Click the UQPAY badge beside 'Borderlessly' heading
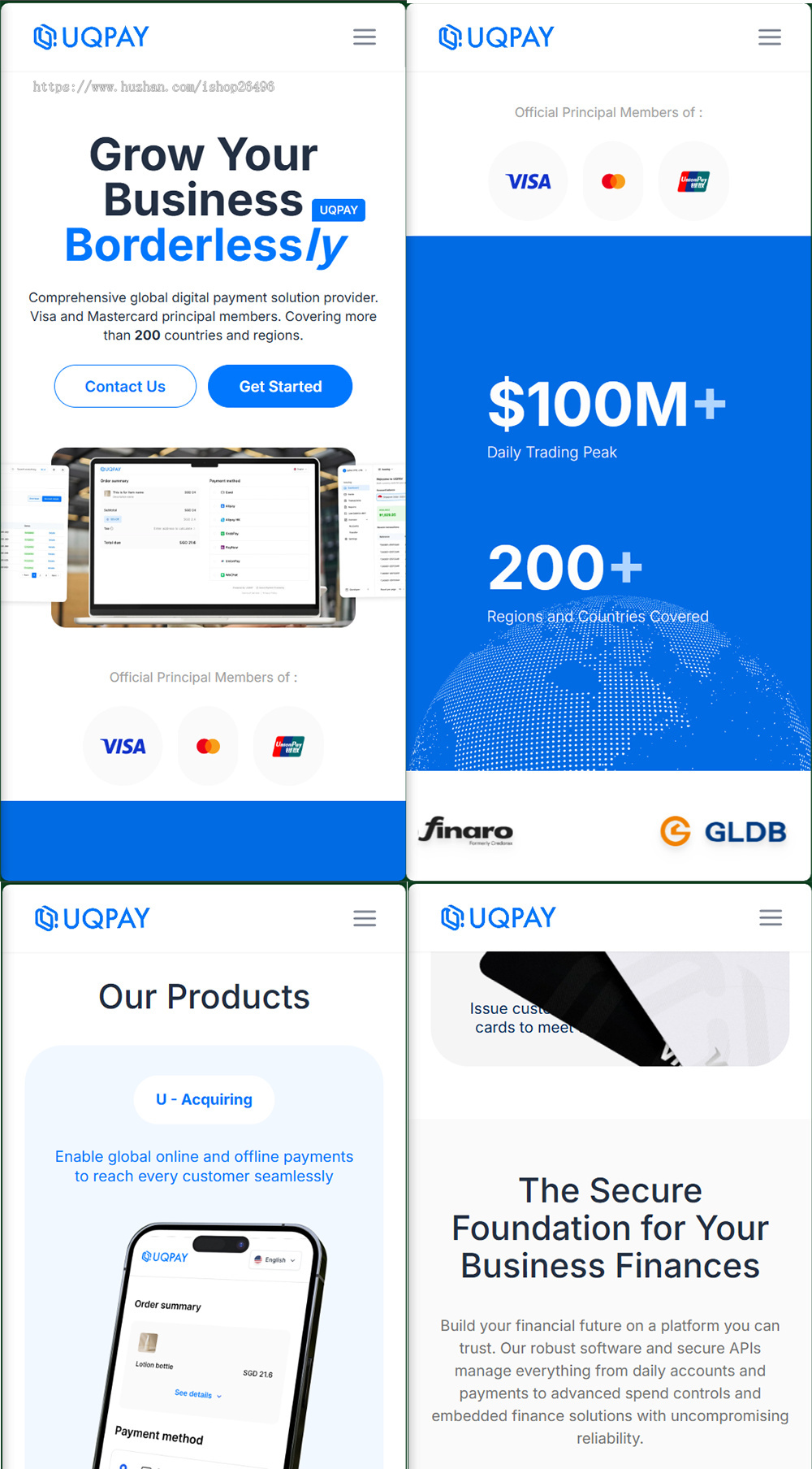 pos(339,210)
